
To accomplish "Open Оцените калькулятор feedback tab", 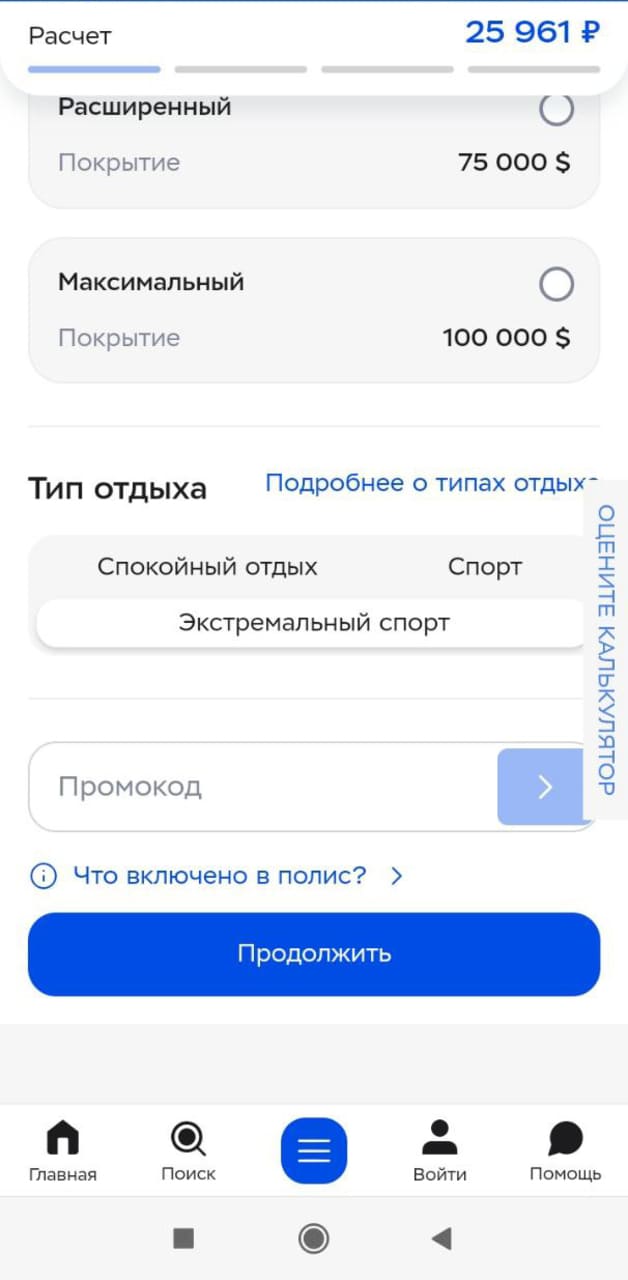I will click(x=606, y=648).
